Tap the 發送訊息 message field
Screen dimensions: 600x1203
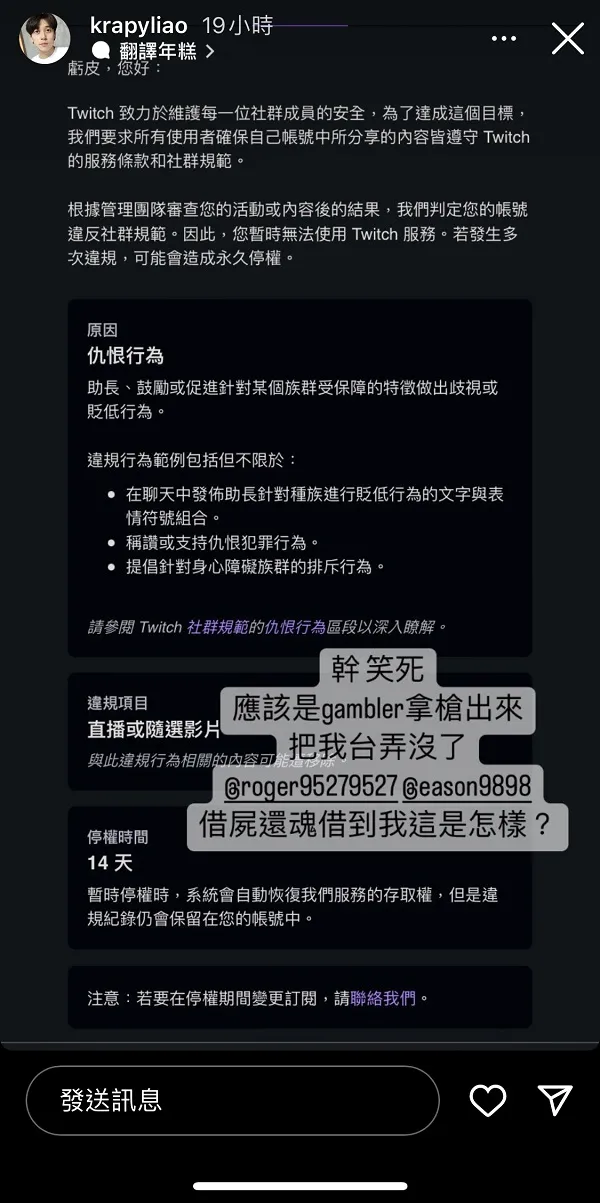tap(232, 1100)
